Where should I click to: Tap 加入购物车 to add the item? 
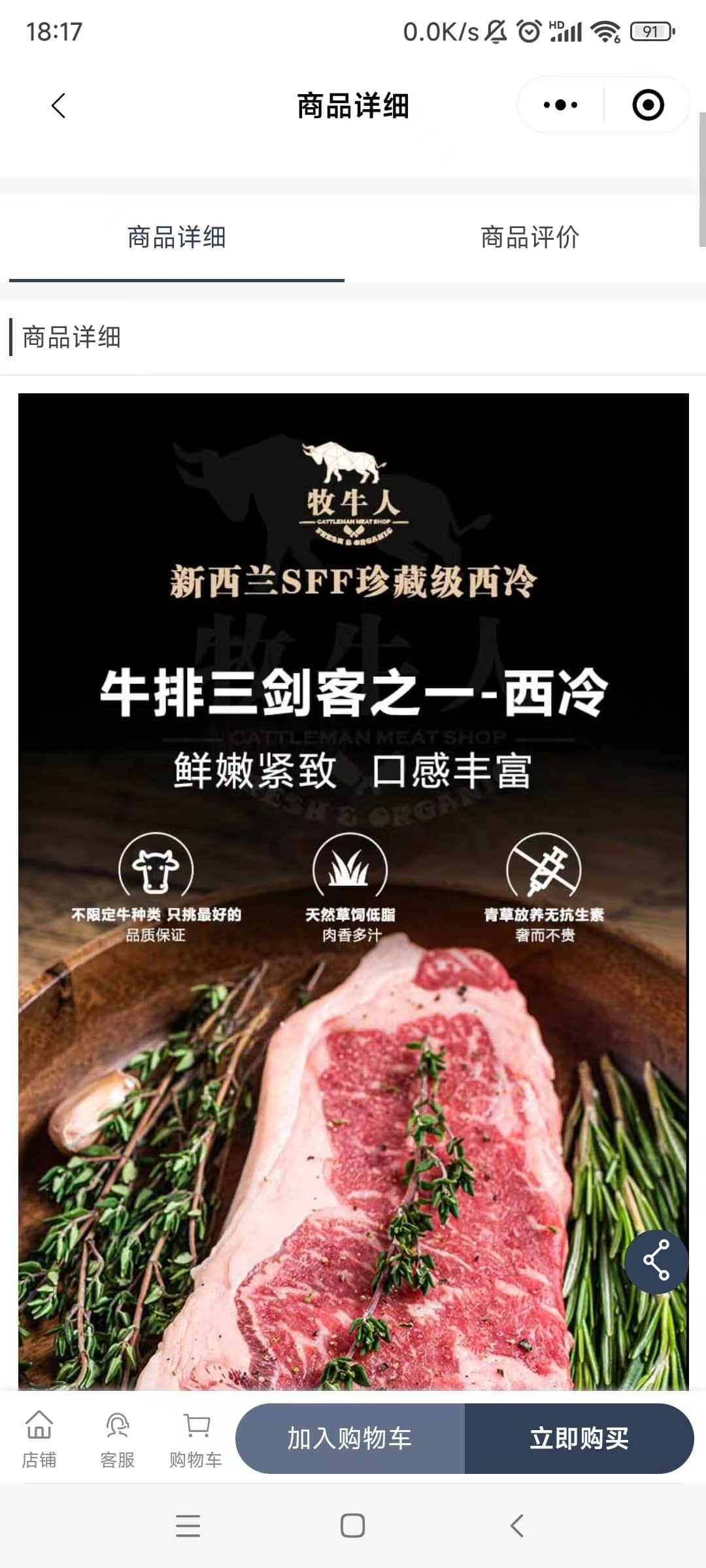(350, 1438)
